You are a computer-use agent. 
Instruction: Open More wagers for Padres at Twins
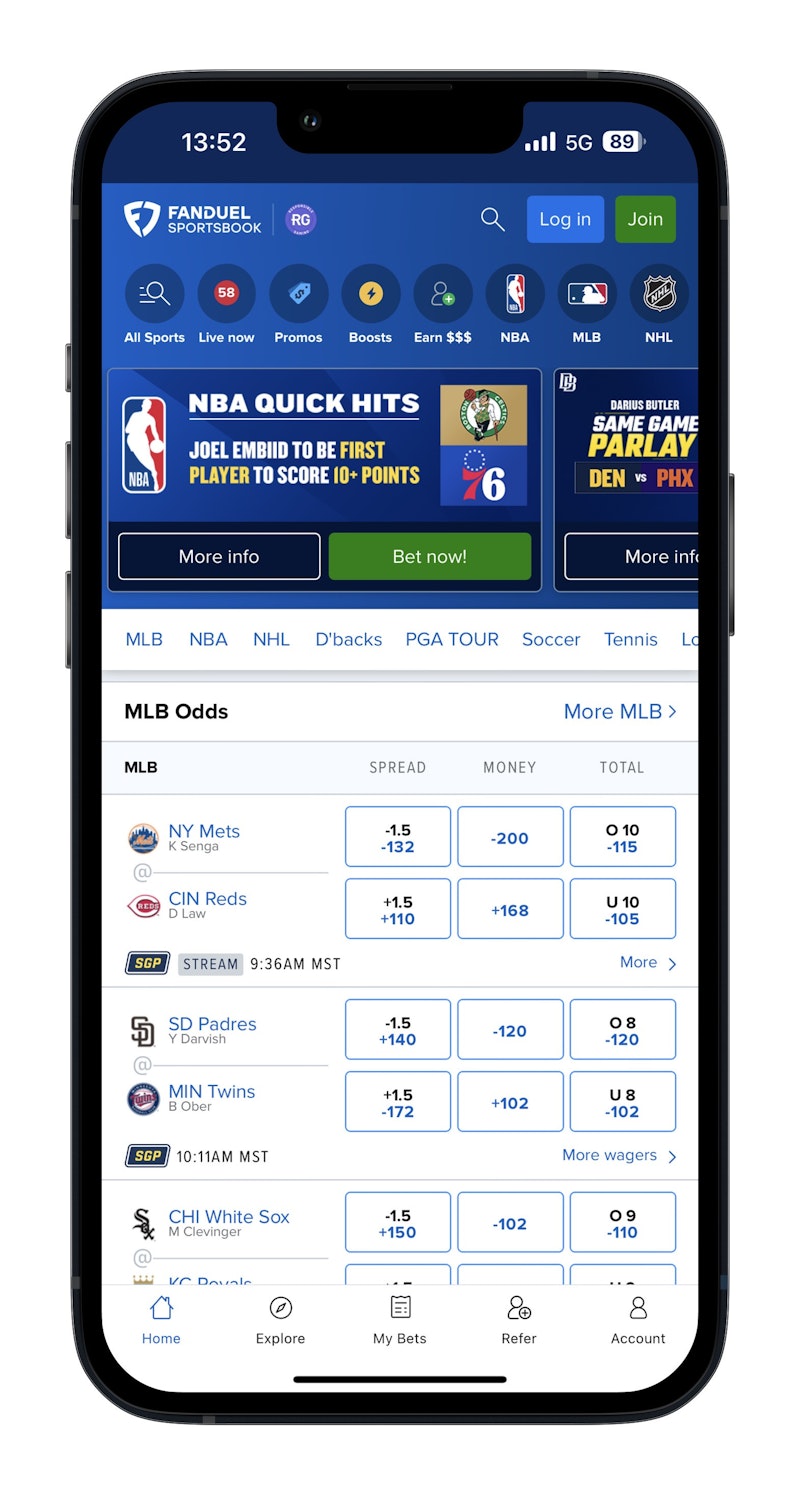click(x=618, y=1155)
